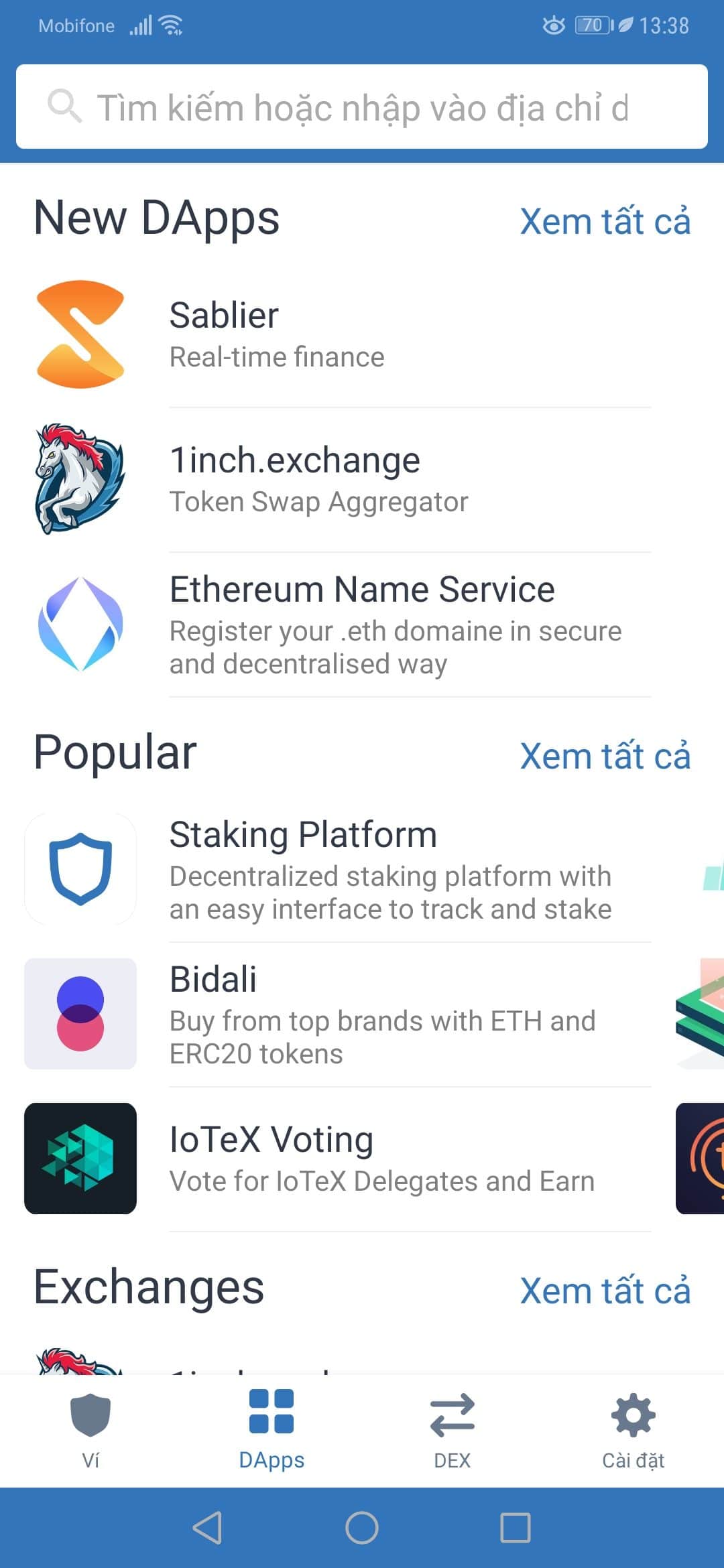View all Popular DApps
The image size is (724, 1568).
(x=605, y=757)
